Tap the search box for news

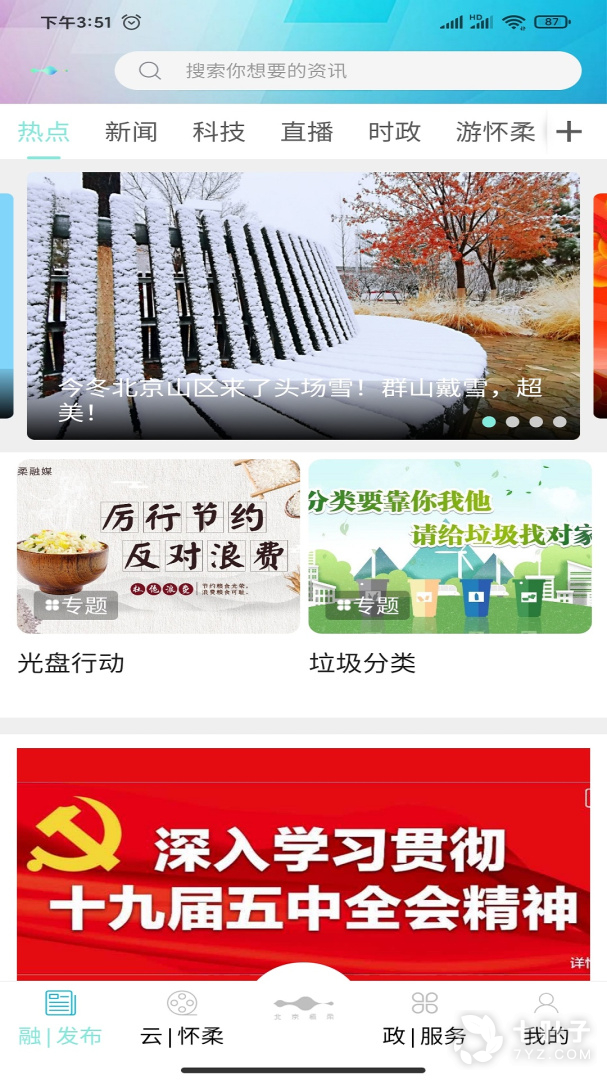(x=347, y=71)
